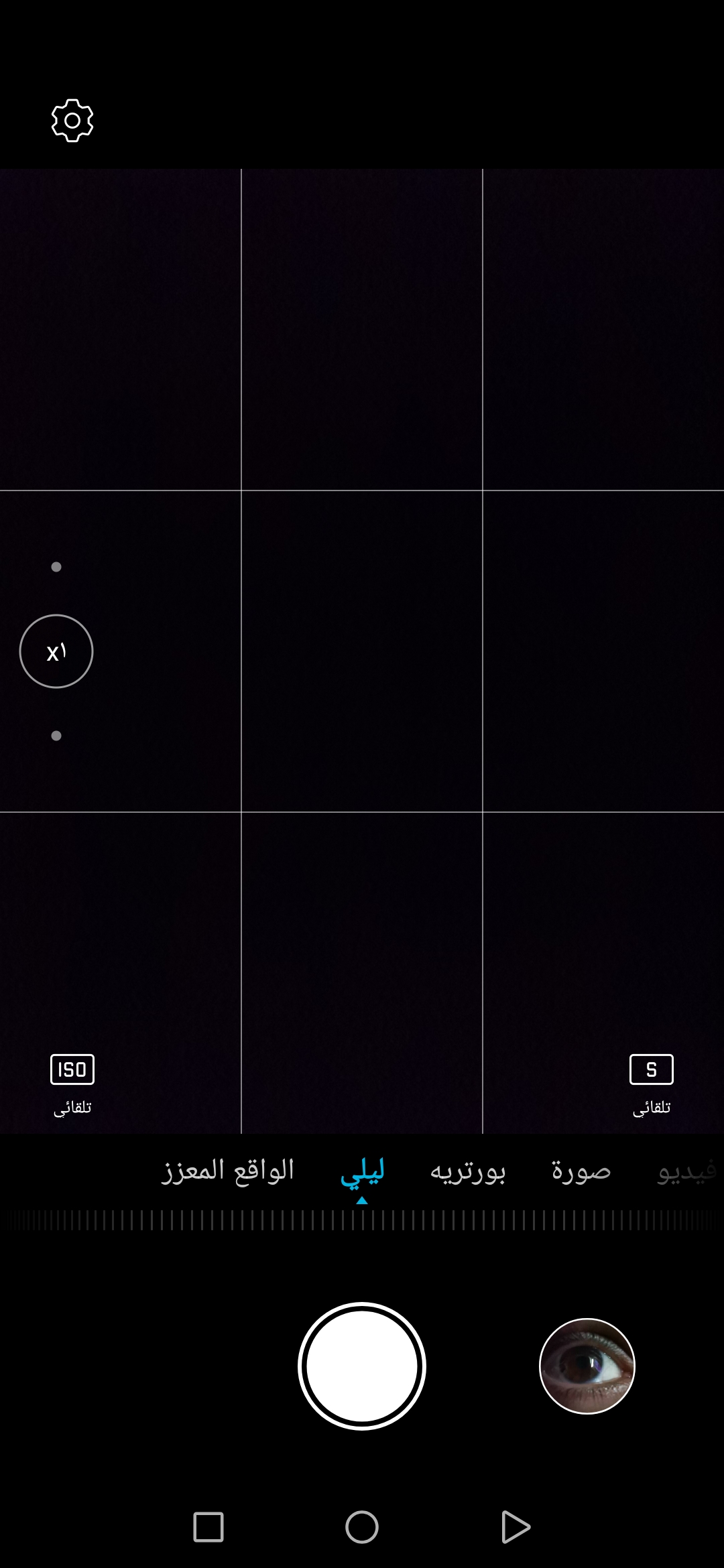Tap the 1x zoom level button
The width and height of the screenshot is (724, 1568).
coord(56,651)
